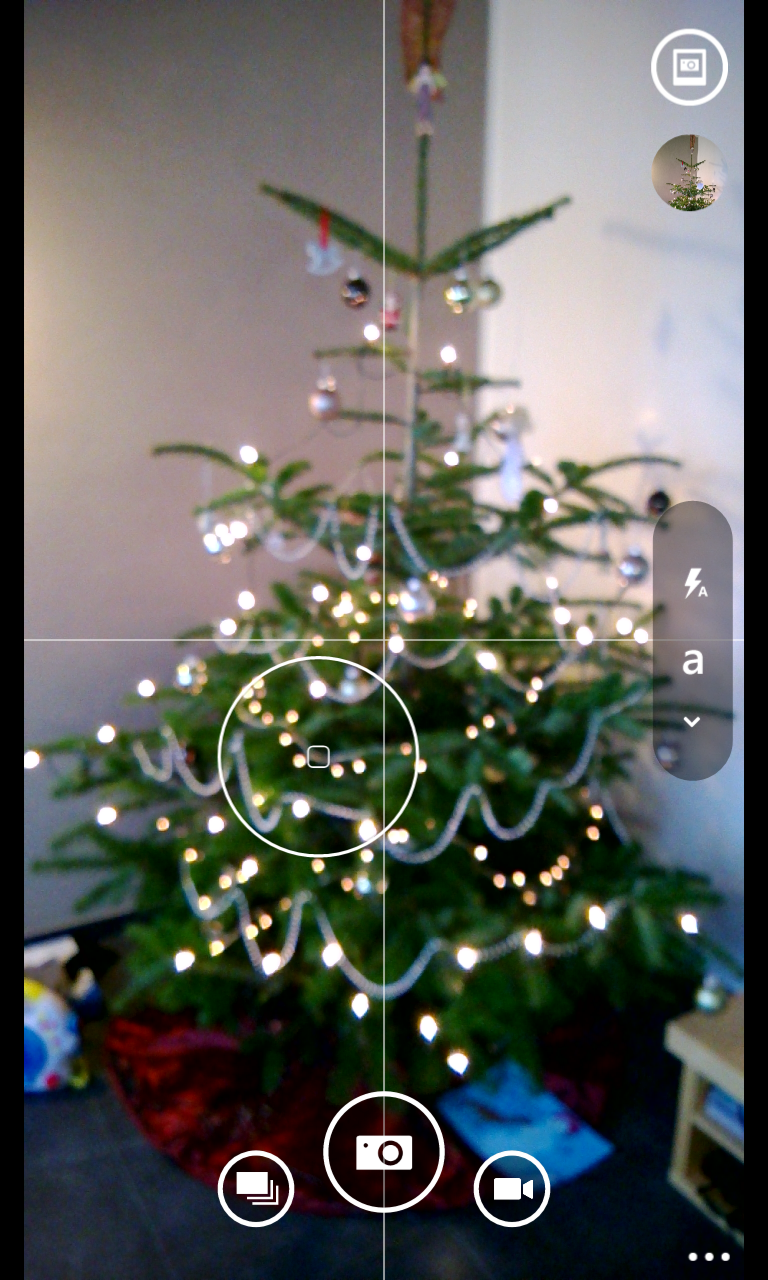Expand the camera settings panel chevron
The height and width of the screenshot is (1280, 768).
[692, 721]
